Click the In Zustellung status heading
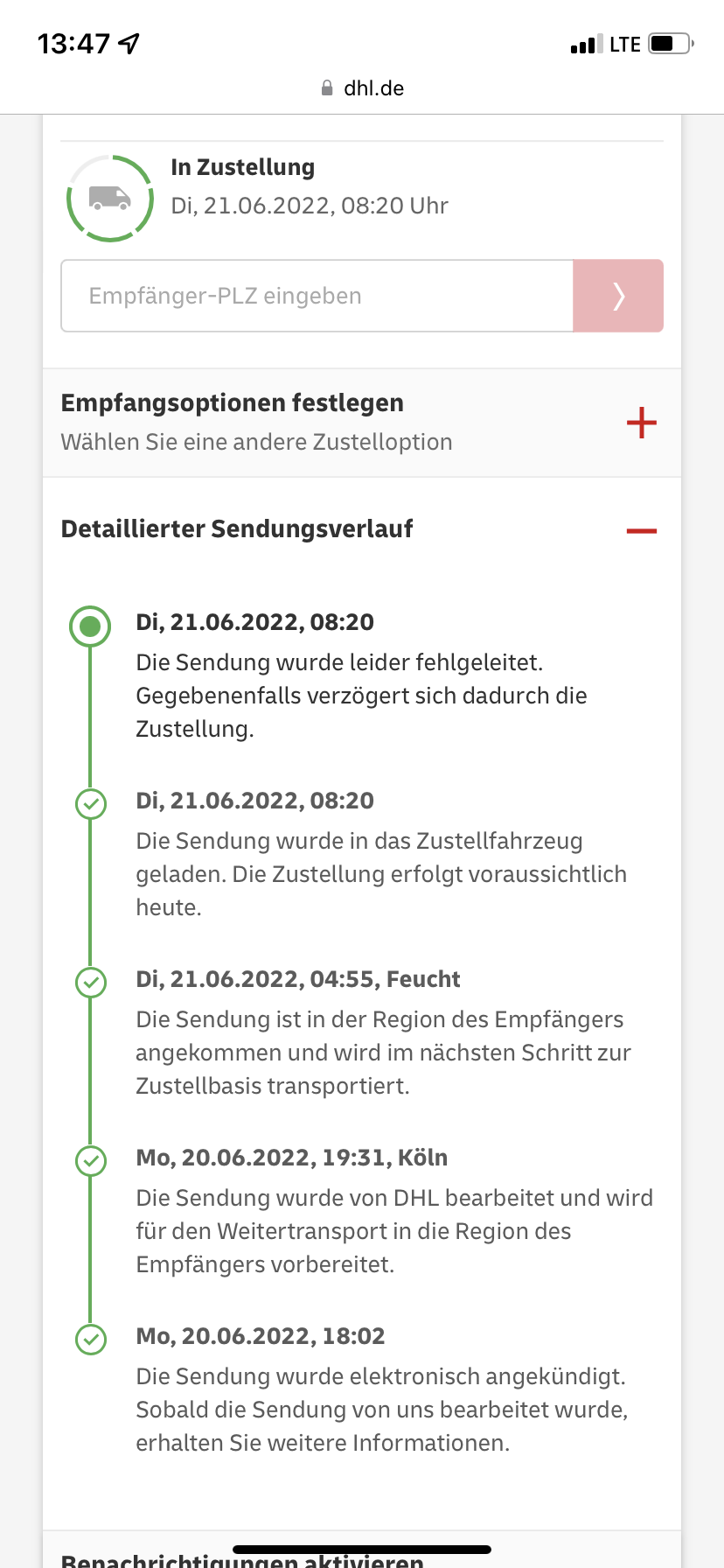The height and width of the screenshot is (1568, 724). pyautogui.click(x=243, y=167)
